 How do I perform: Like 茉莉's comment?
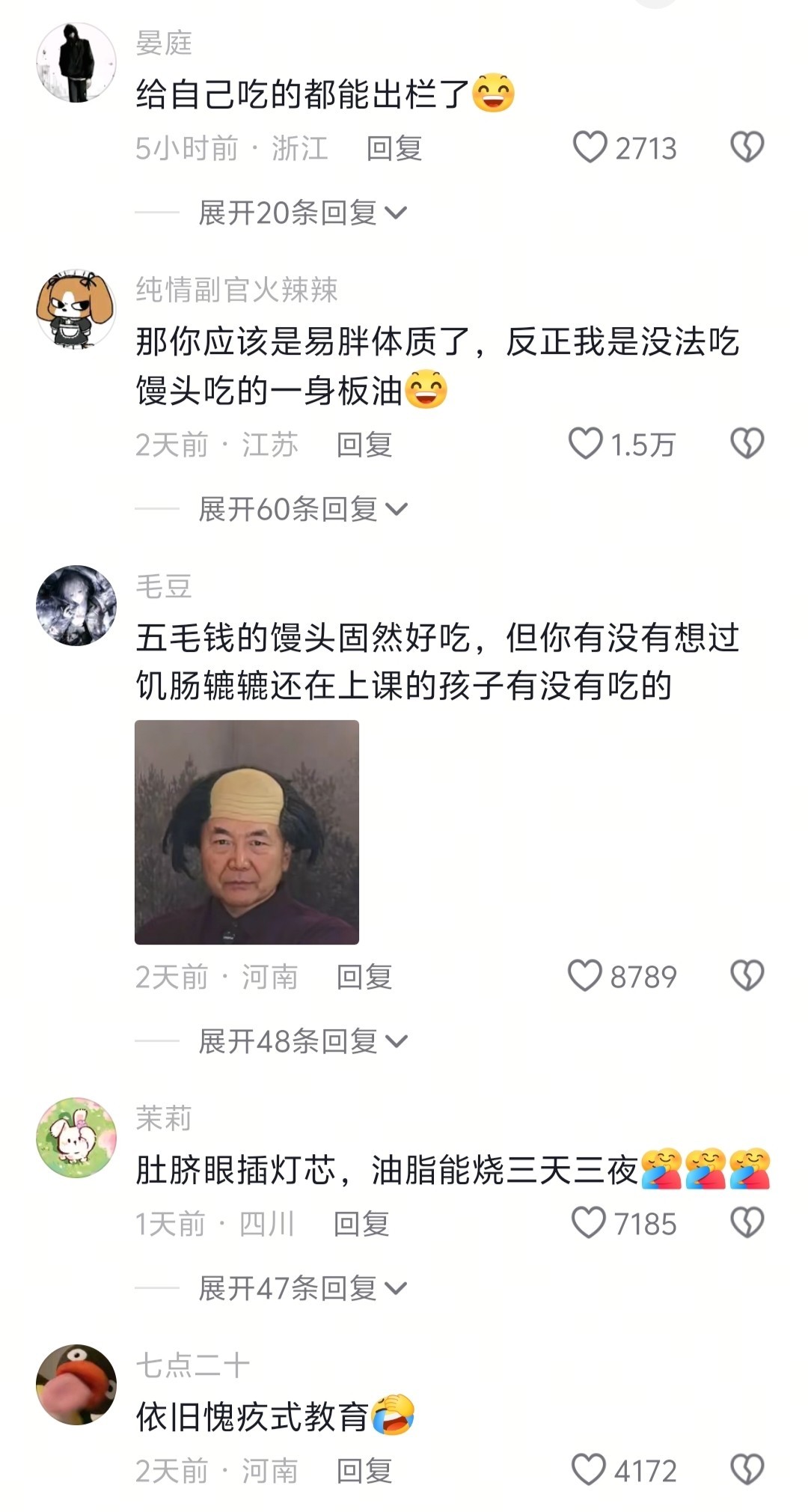(589, 1223)
